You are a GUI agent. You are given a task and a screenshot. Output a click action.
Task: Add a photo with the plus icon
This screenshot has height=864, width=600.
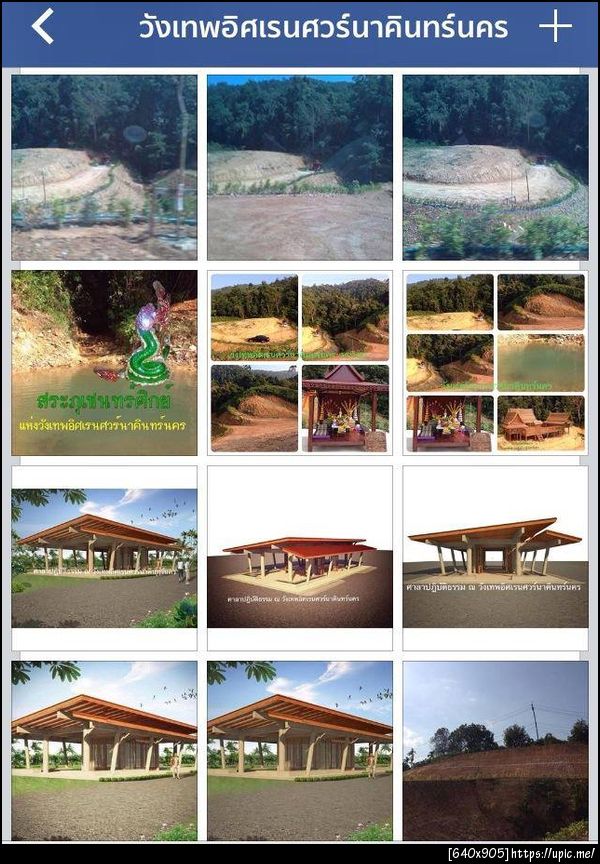(555, 27)
